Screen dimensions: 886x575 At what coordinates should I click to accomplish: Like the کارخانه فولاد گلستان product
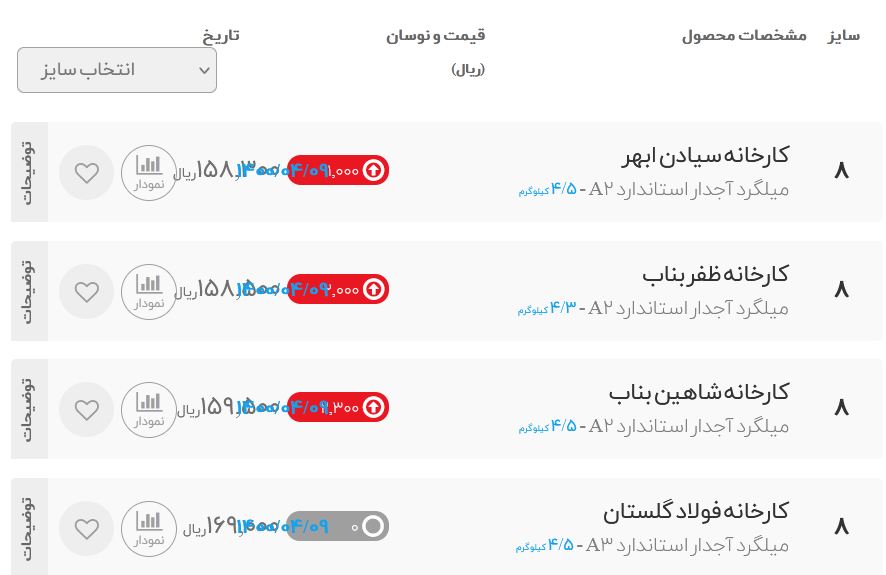click(87, 528)
